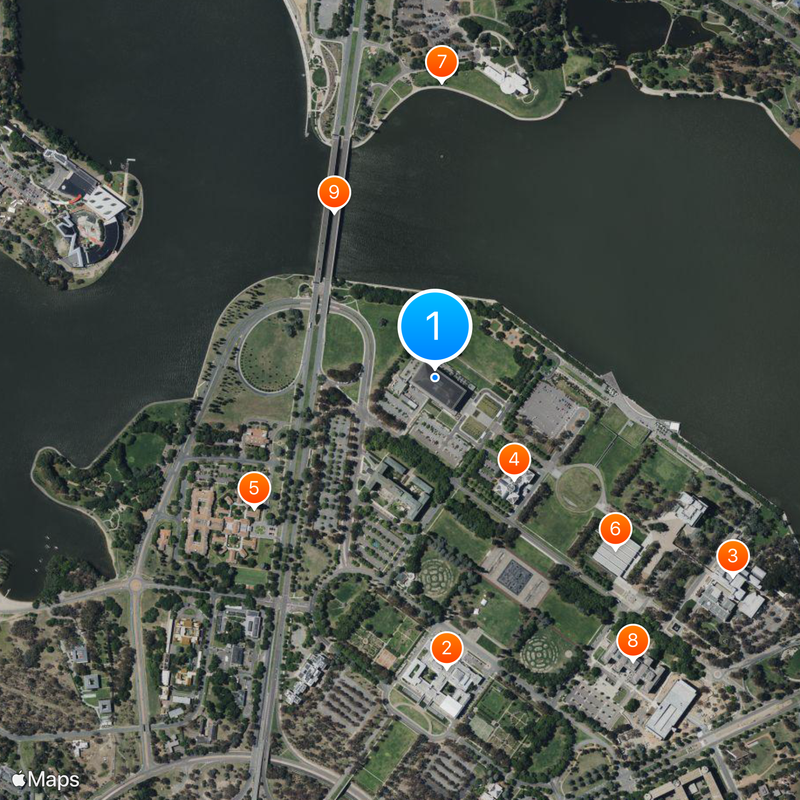The height and width of the screenshot is (800, 800).
Task: Select the large blue pin numbered 1
Action: point(435,325)
